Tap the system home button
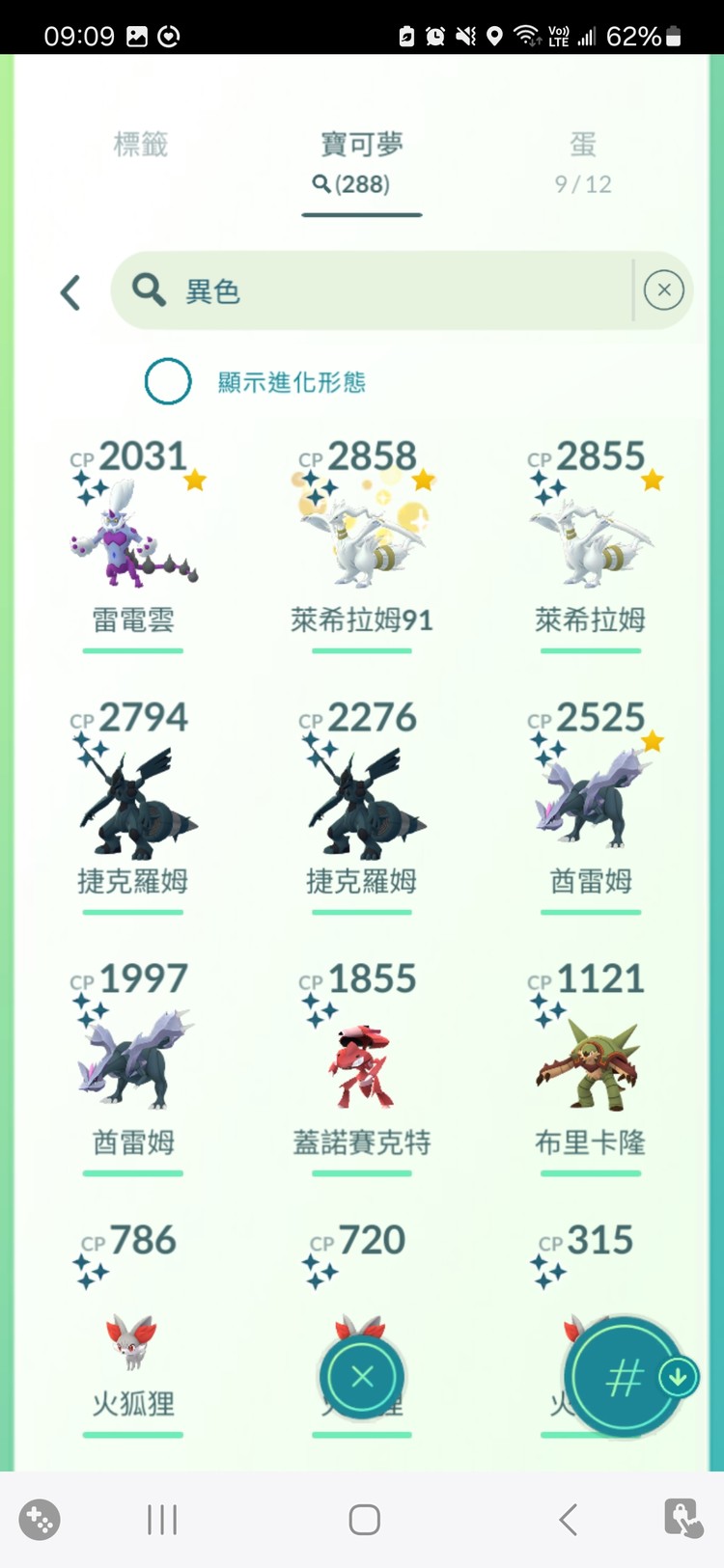 pos(364,1520)
